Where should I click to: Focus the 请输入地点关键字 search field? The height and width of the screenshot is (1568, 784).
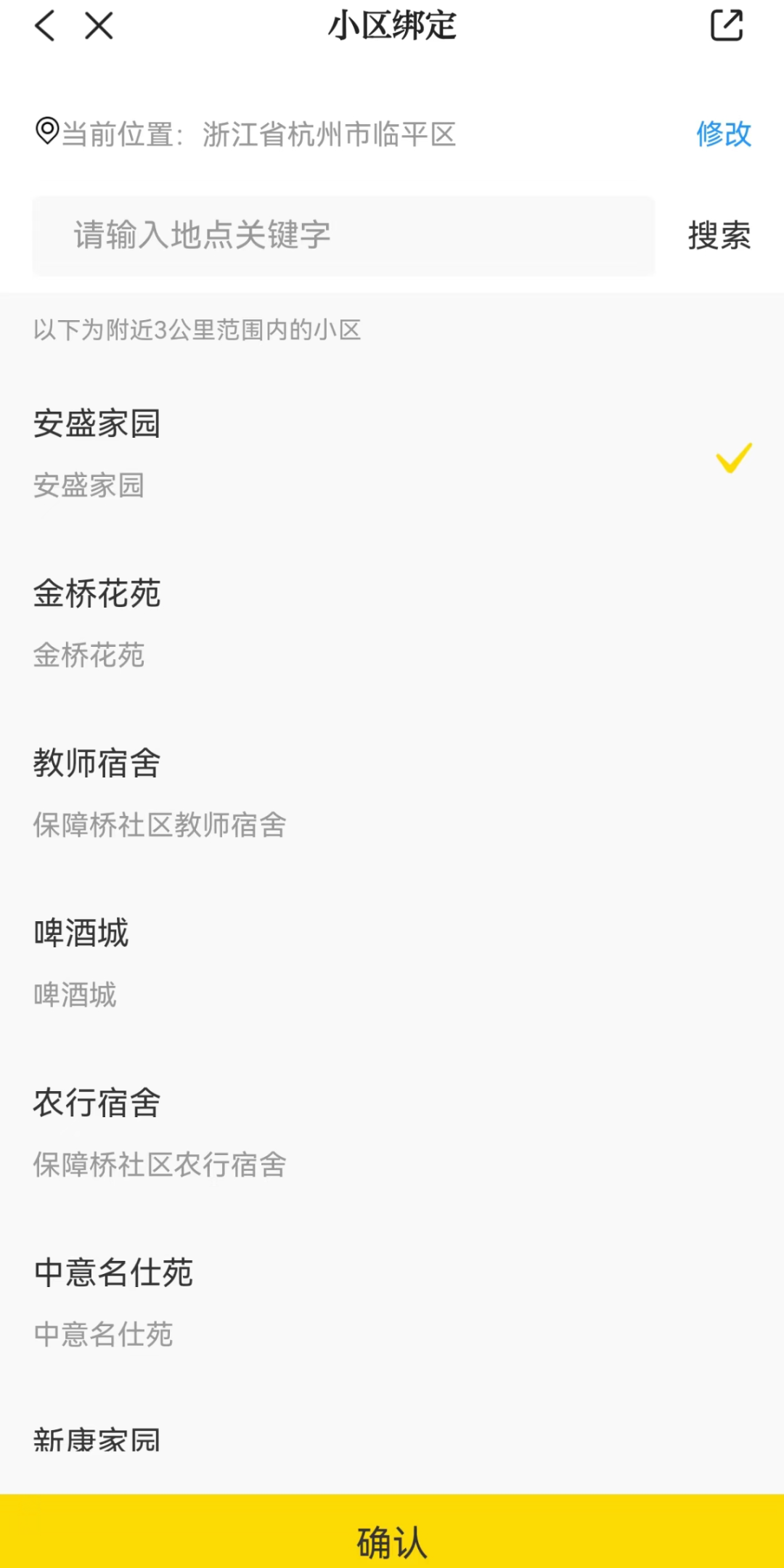coord(343,236)
